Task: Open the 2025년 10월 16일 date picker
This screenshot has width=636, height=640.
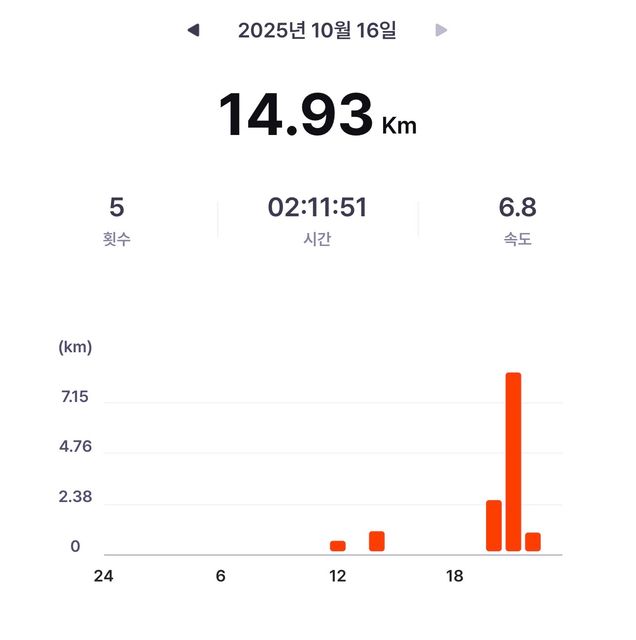Action: click(317, 31)
